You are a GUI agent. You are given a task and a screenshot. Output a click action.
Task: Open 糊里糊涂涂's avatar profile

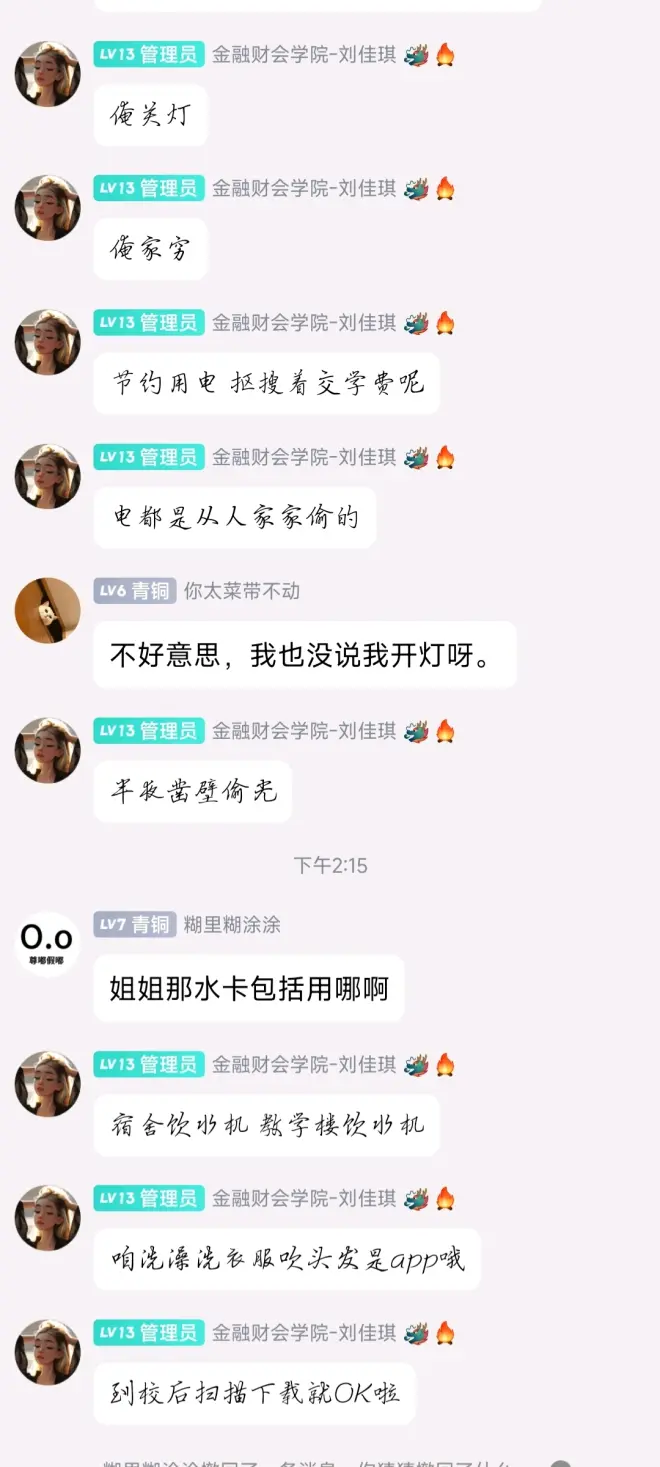point(47,944)
